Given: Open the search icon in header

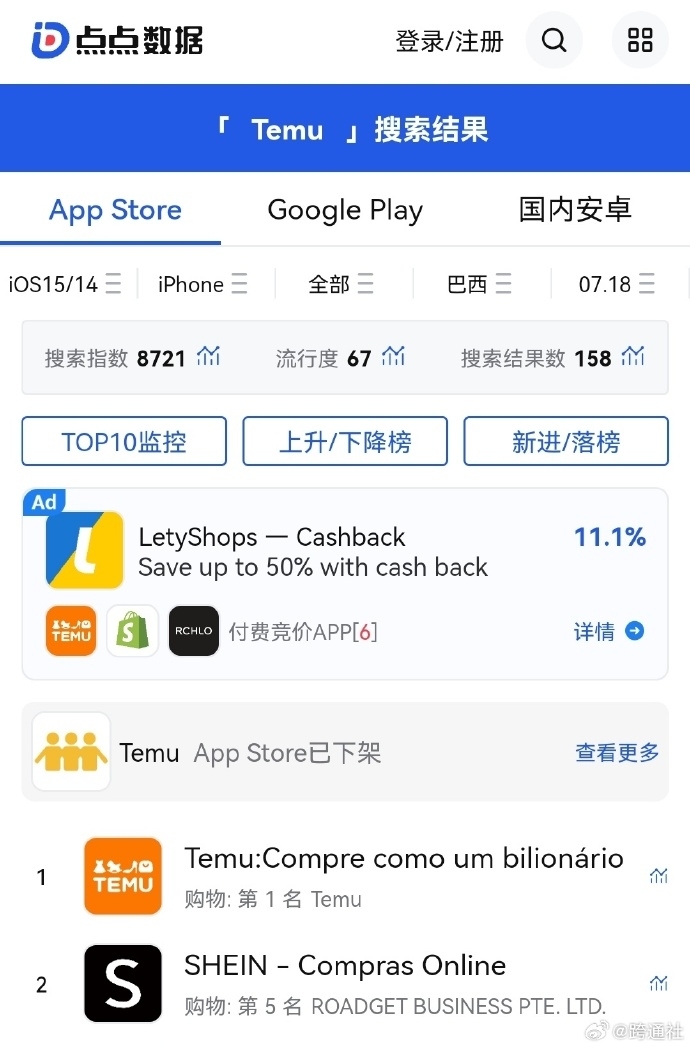Looking at the screenshot, I should coord(554,40).
